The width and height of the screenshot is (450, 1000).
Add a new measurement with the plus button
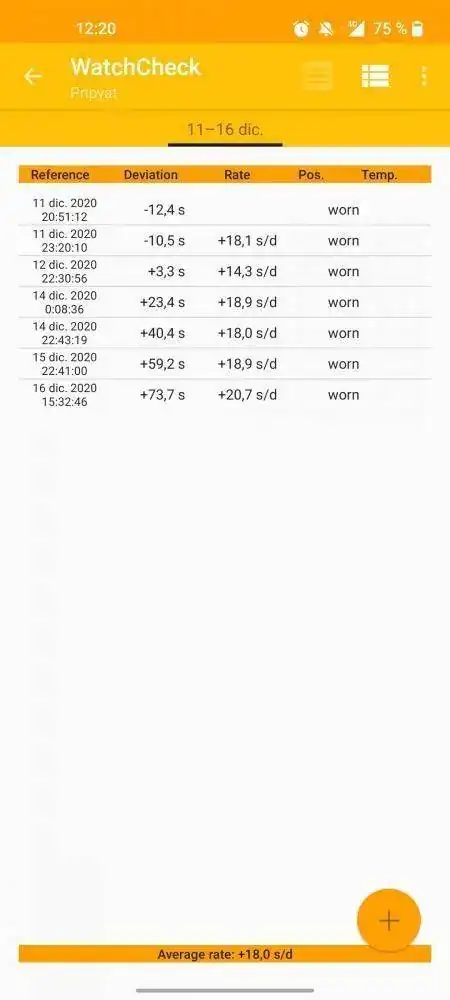[389, 921]
